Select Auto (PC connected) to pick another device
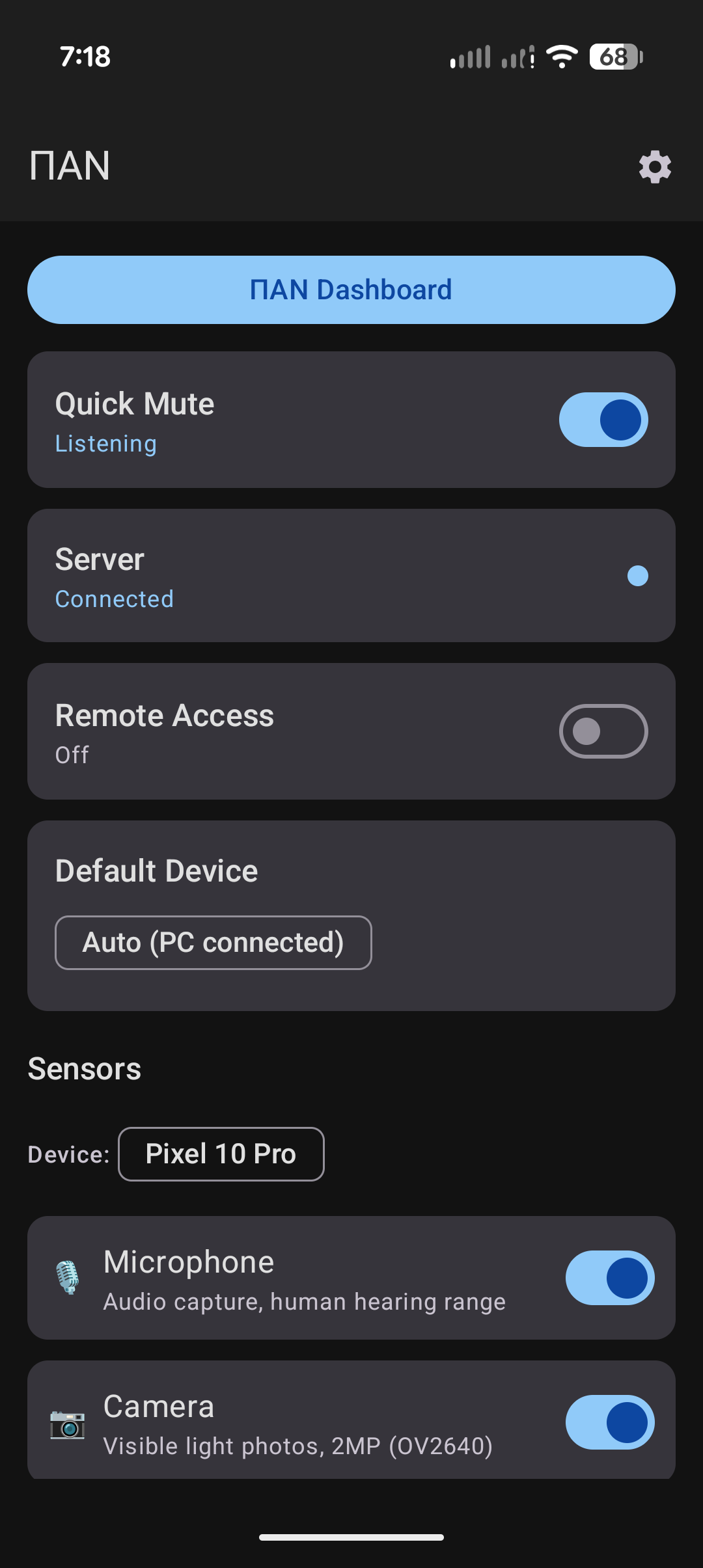Screen dimensions: 703x1568 (x=213, y=943)
